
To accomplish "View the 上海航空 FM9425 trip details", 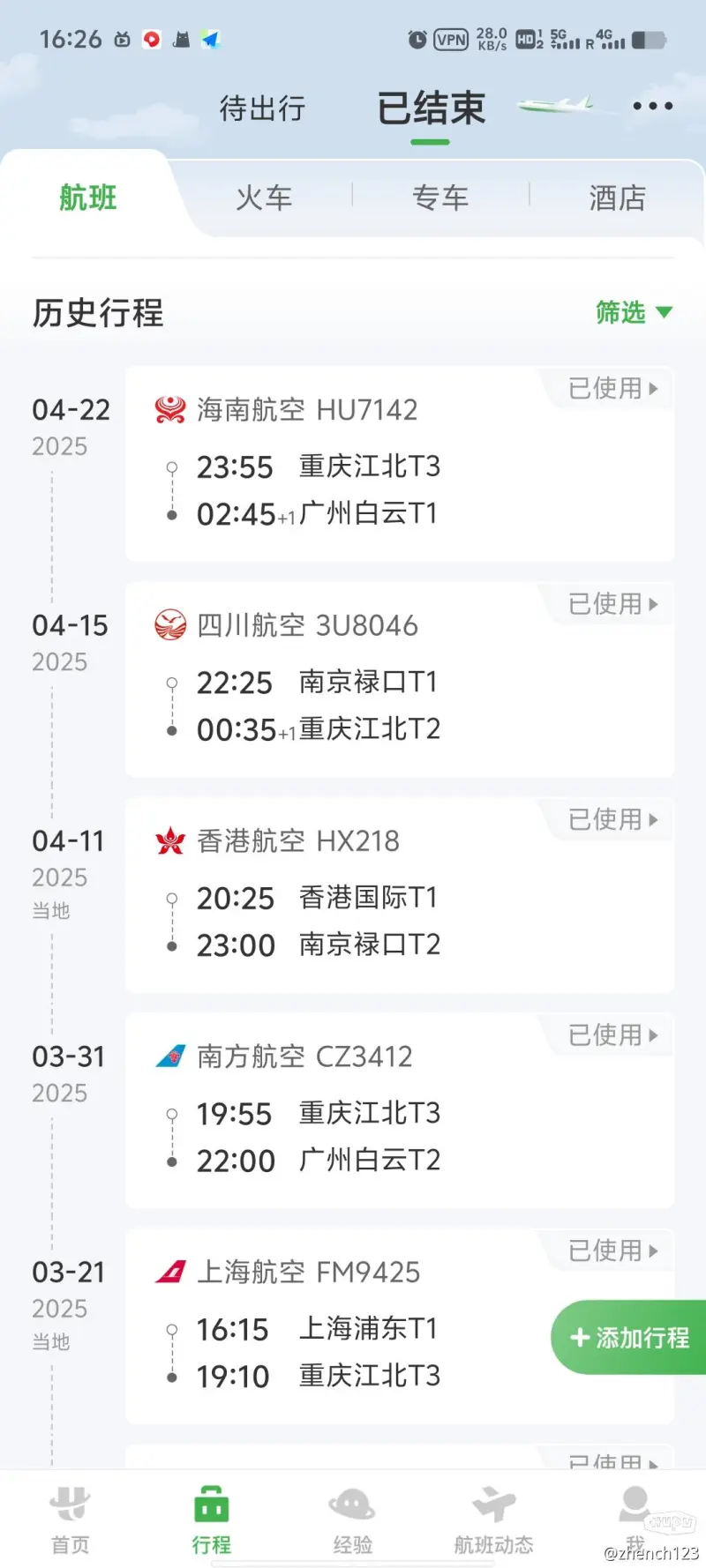I will click(x=400, y=1326).
